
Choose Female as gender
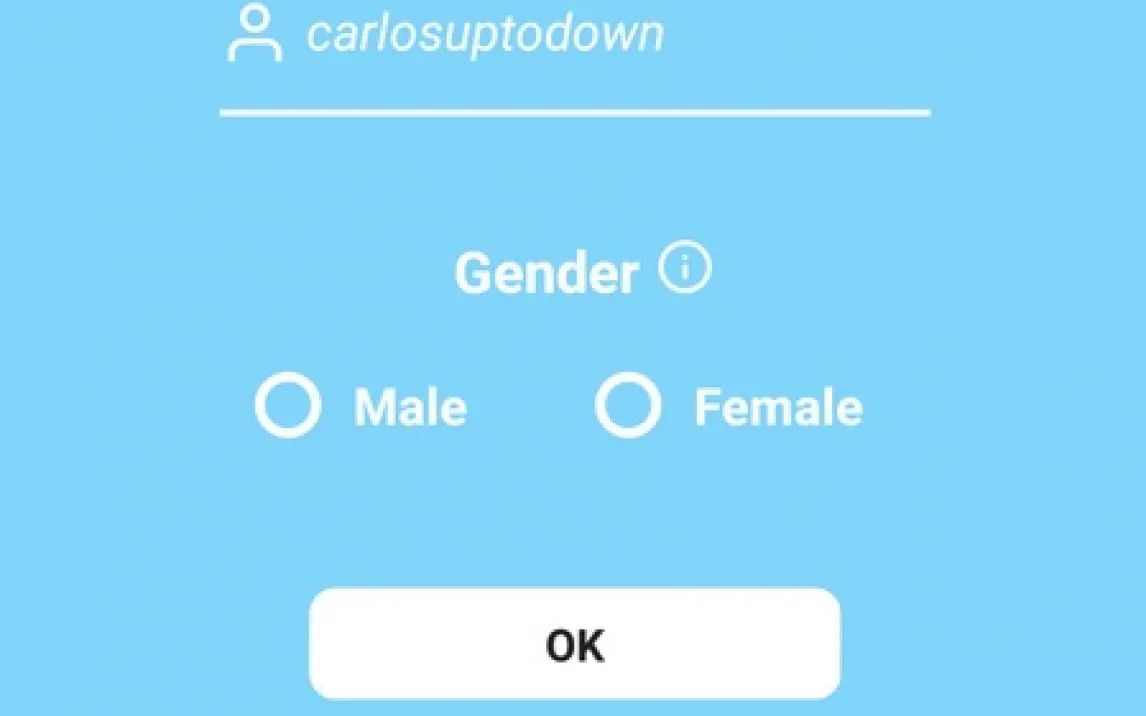pos(628,406)
